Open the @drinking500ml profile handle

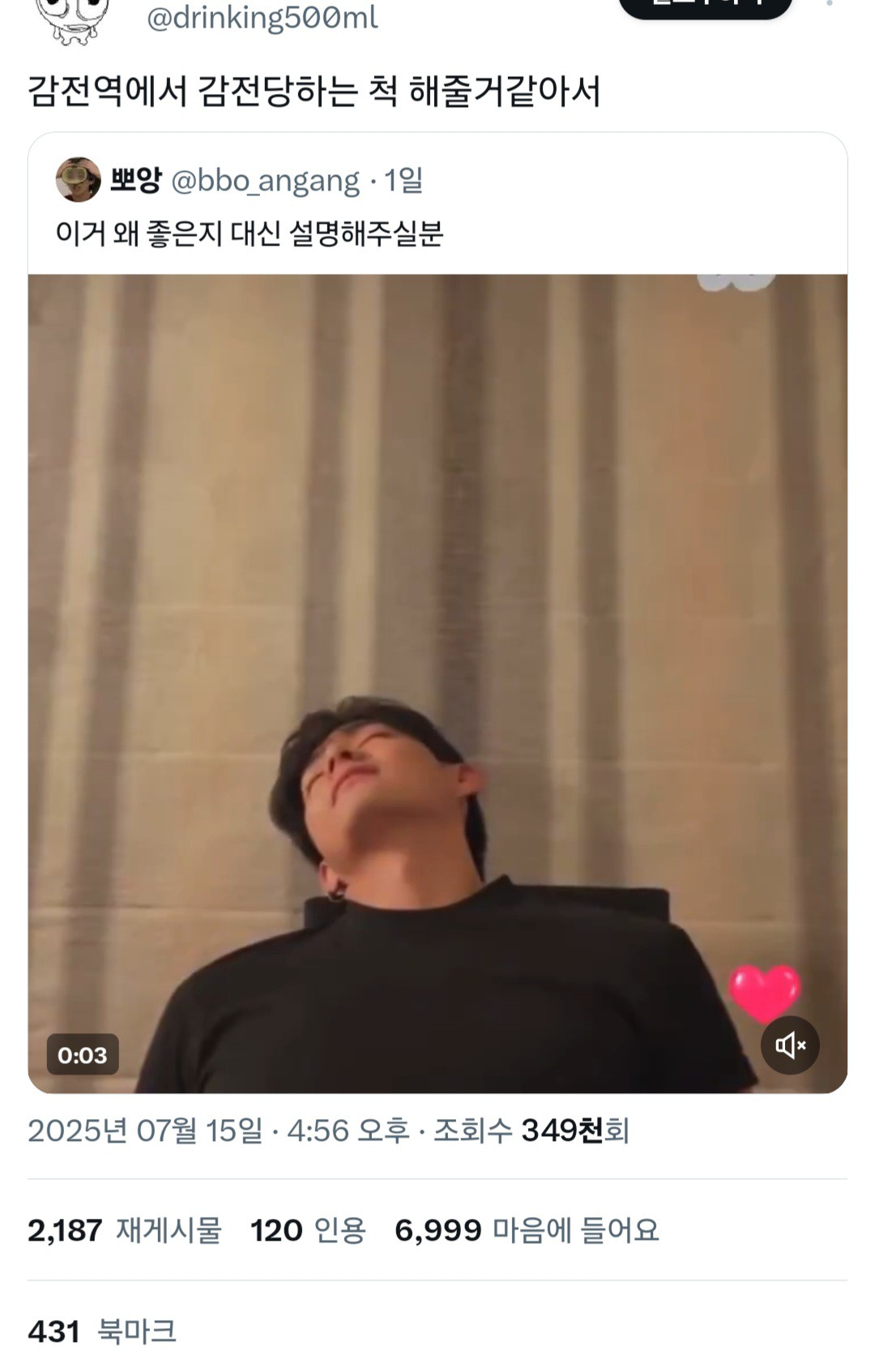[262, 18]
